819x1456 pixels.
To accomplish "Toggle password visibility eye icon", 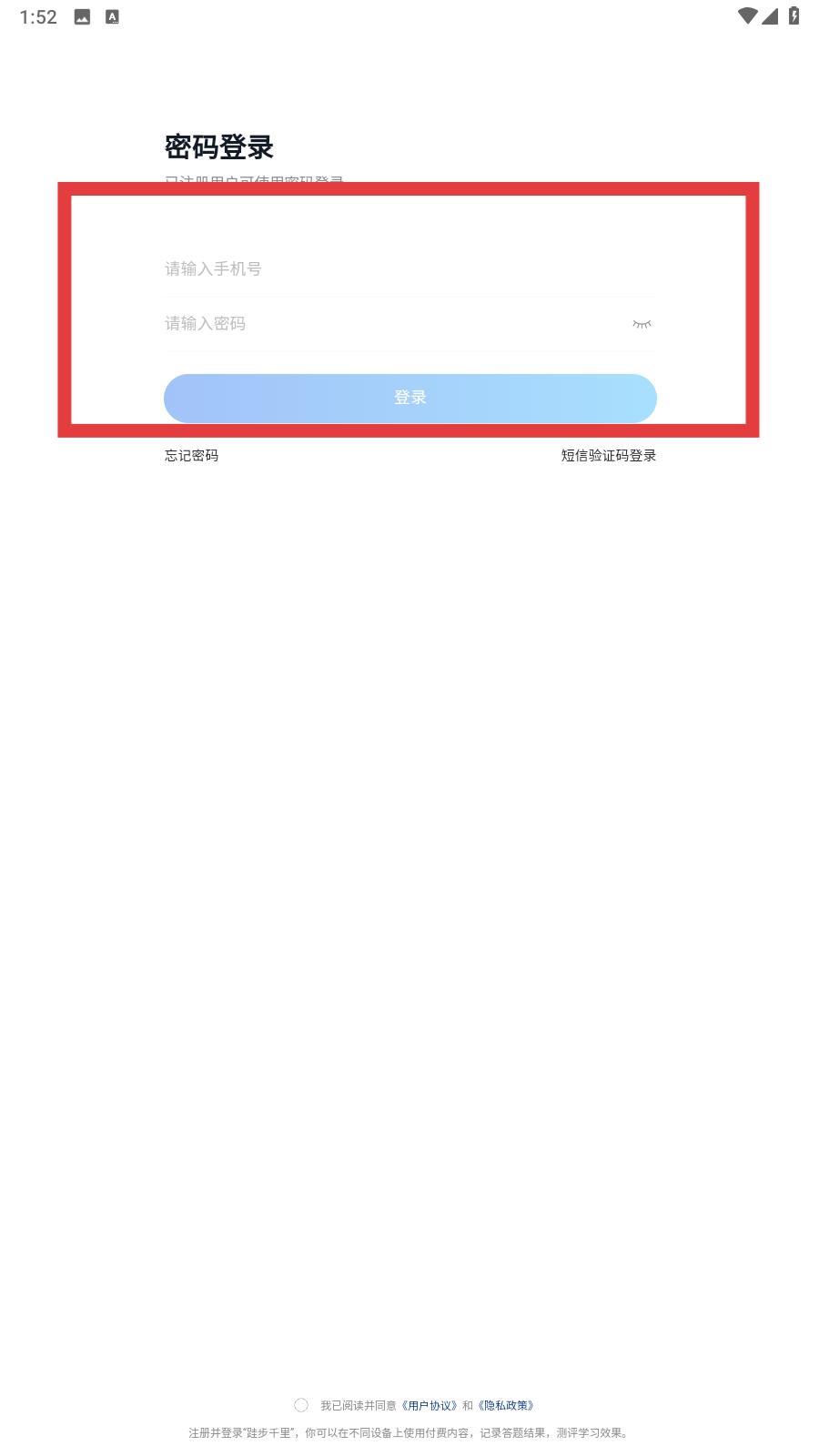I will point(642,324).
